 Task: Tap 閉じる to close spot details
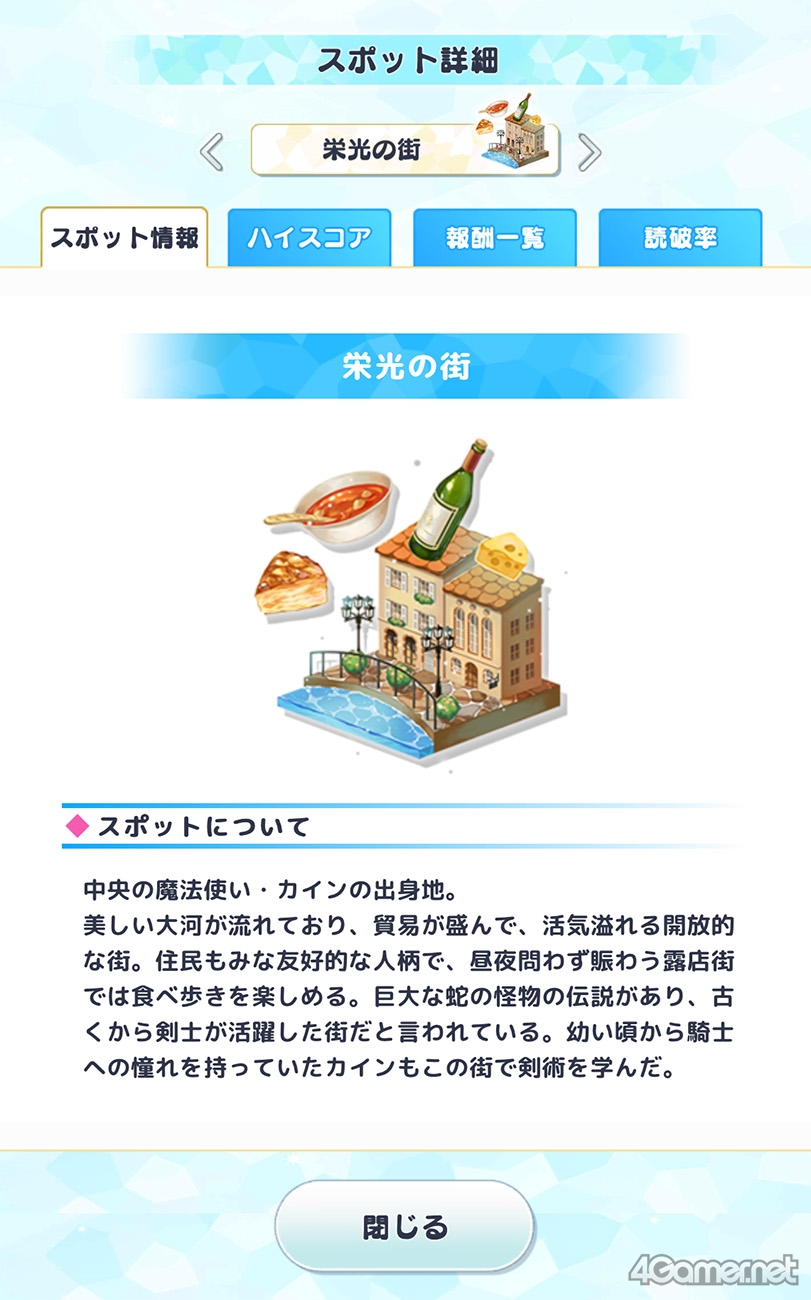[x=405, y=1227]
